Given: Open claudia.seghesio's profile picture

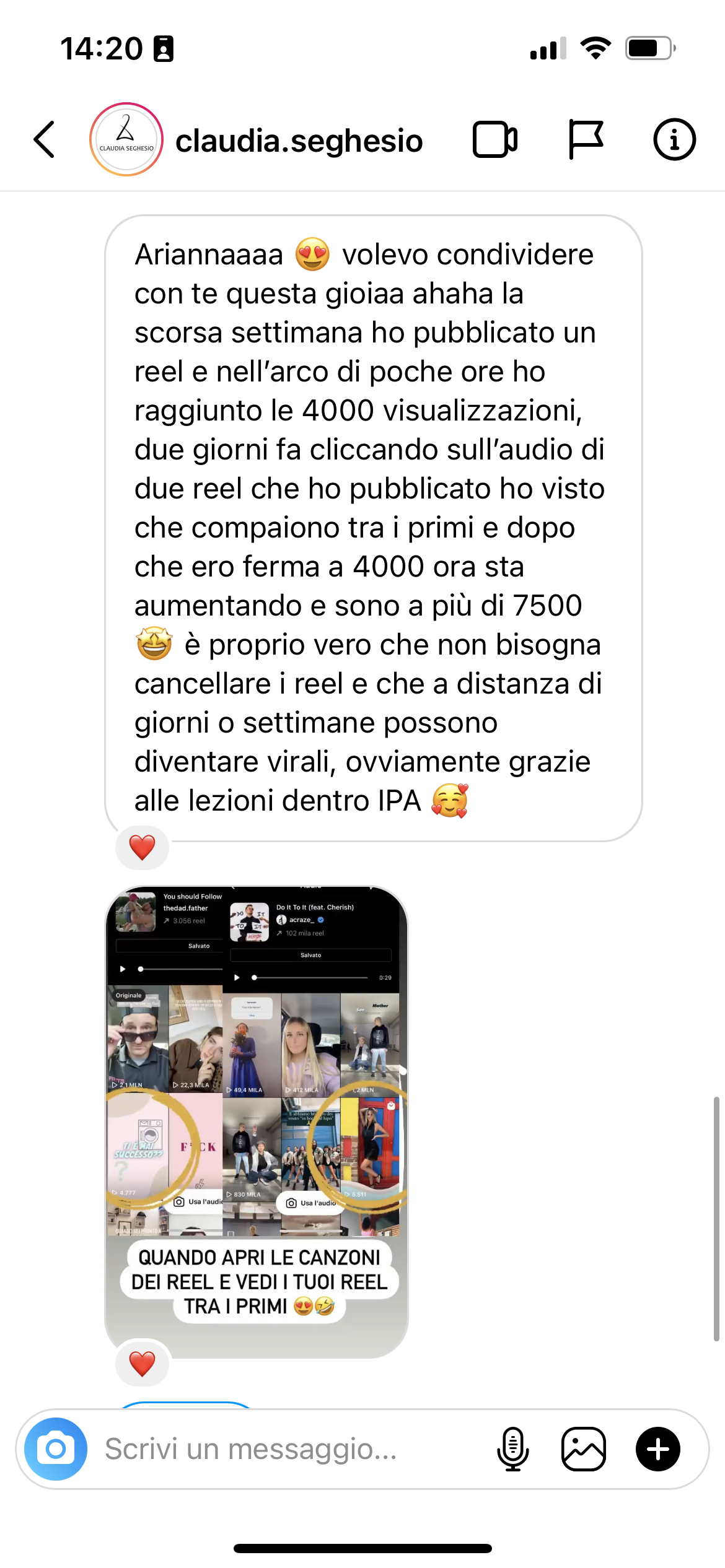Looking at the screenshot, I should point(126,139).
